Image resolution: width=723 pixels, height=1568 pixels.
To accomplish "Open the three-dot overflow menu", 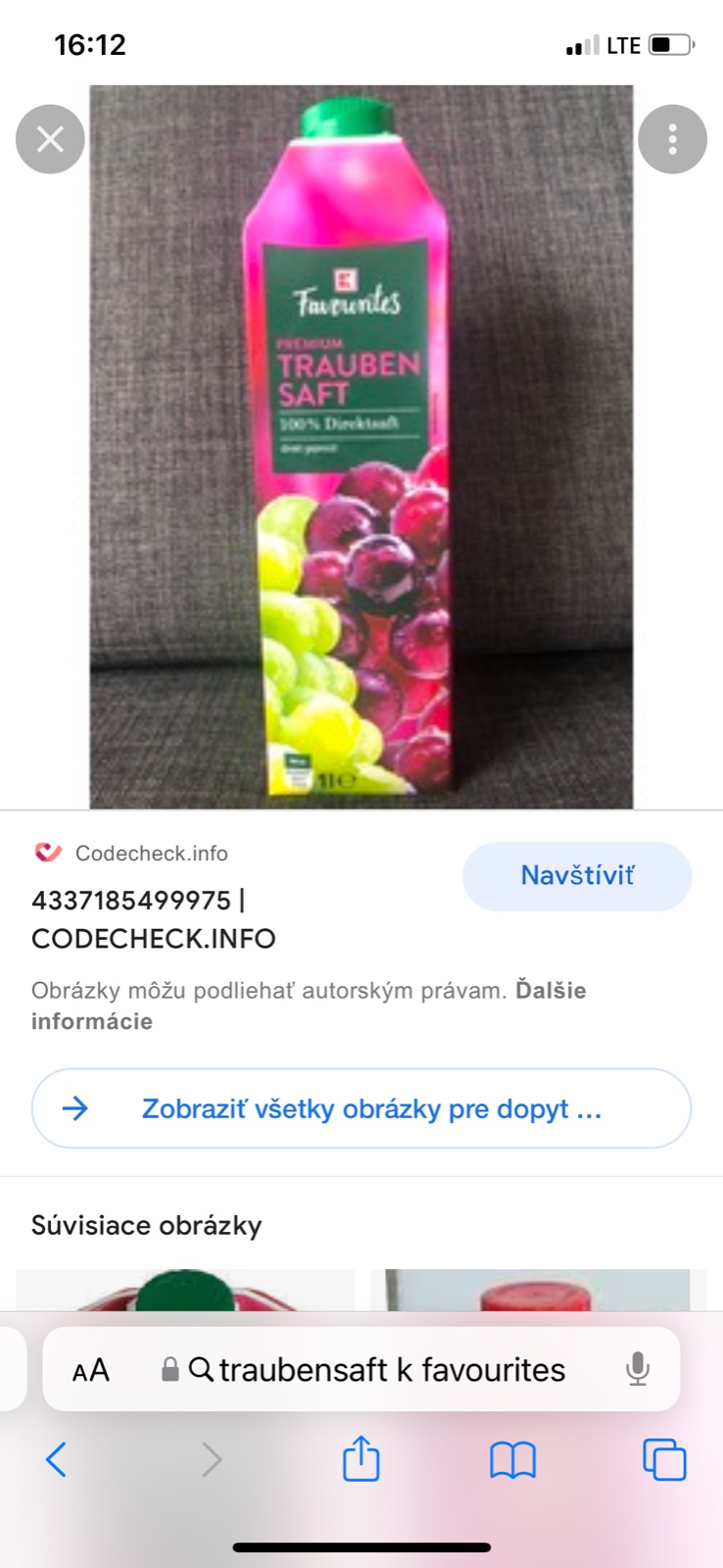I will point(672,139).
